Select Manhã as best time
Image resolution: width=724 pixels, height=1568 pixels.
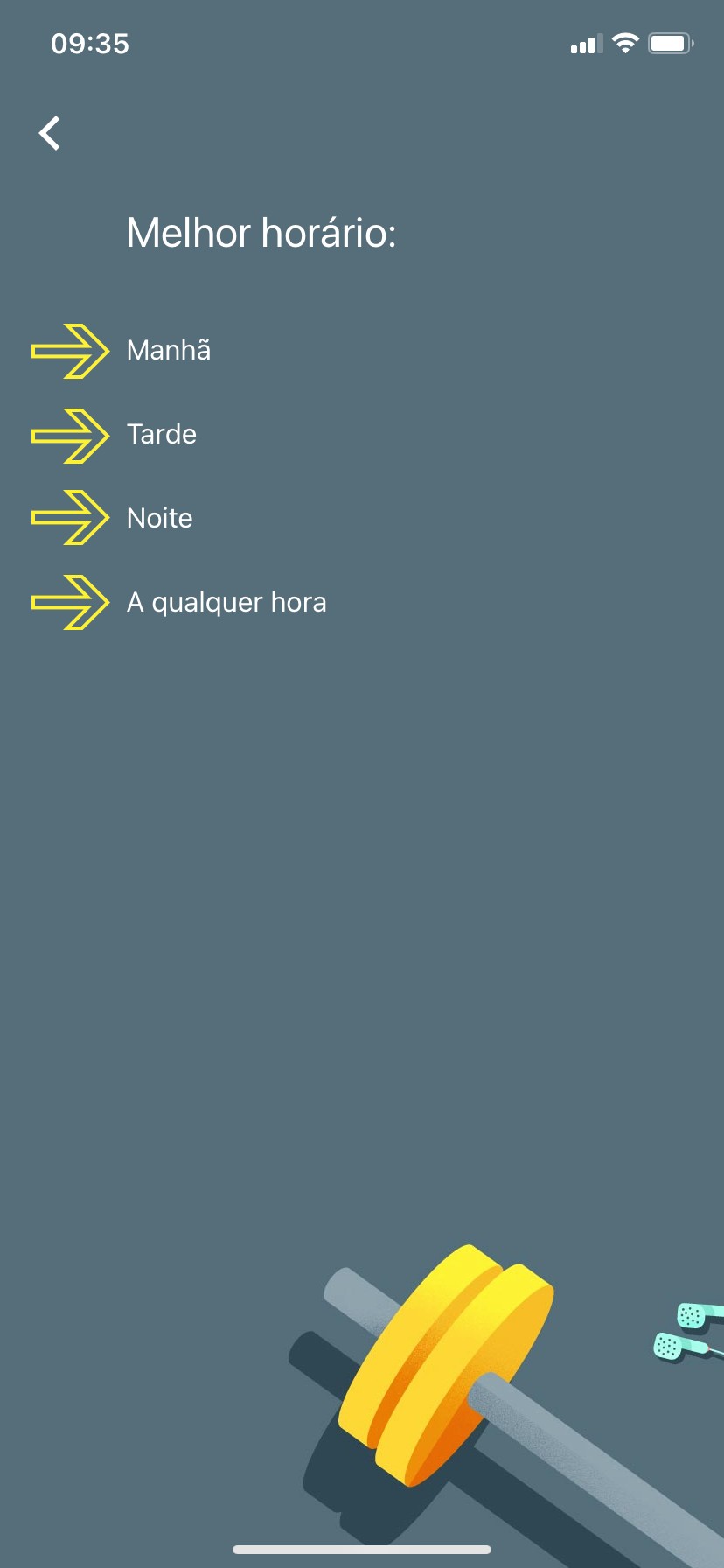168,351
